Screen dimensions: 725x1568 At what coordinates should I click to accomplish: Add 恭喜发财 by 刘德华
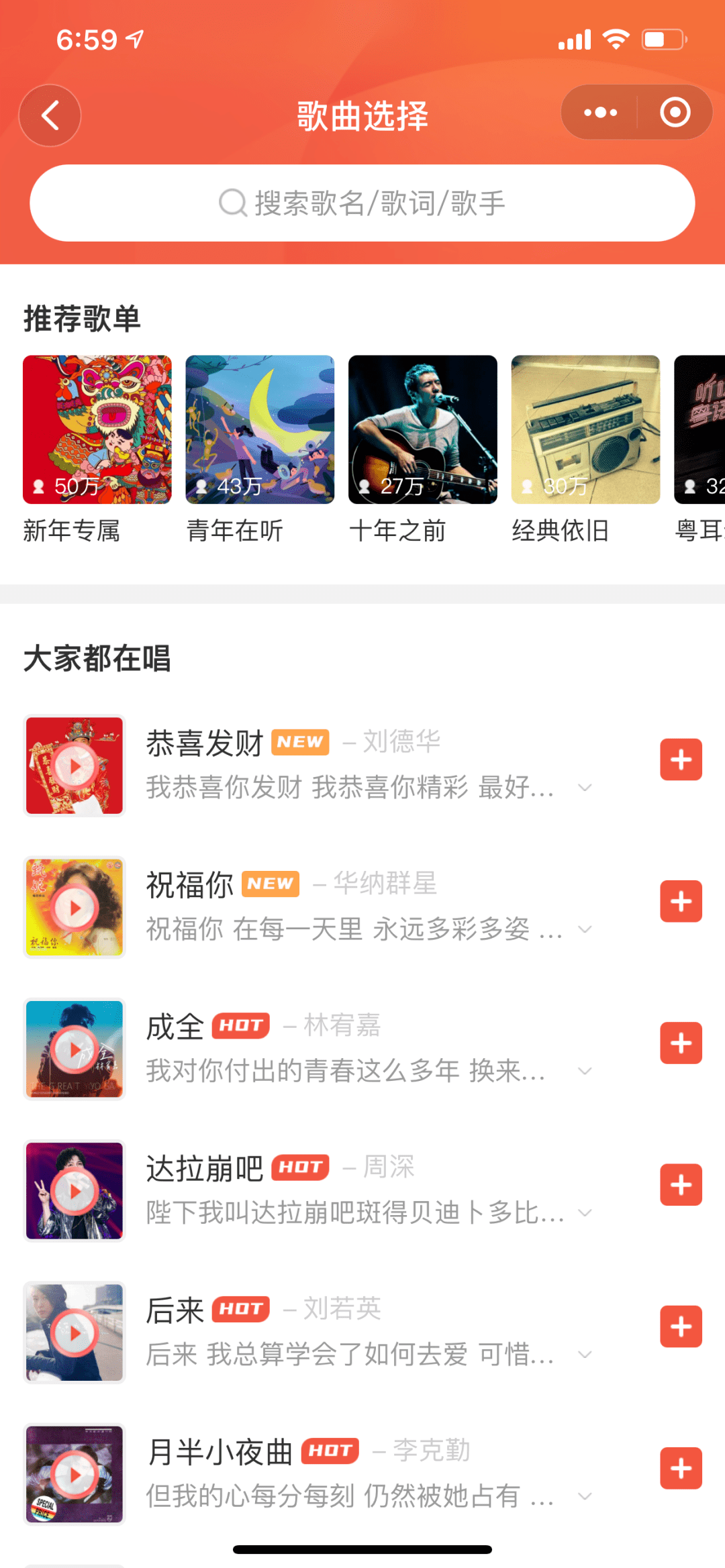[681, 760]
